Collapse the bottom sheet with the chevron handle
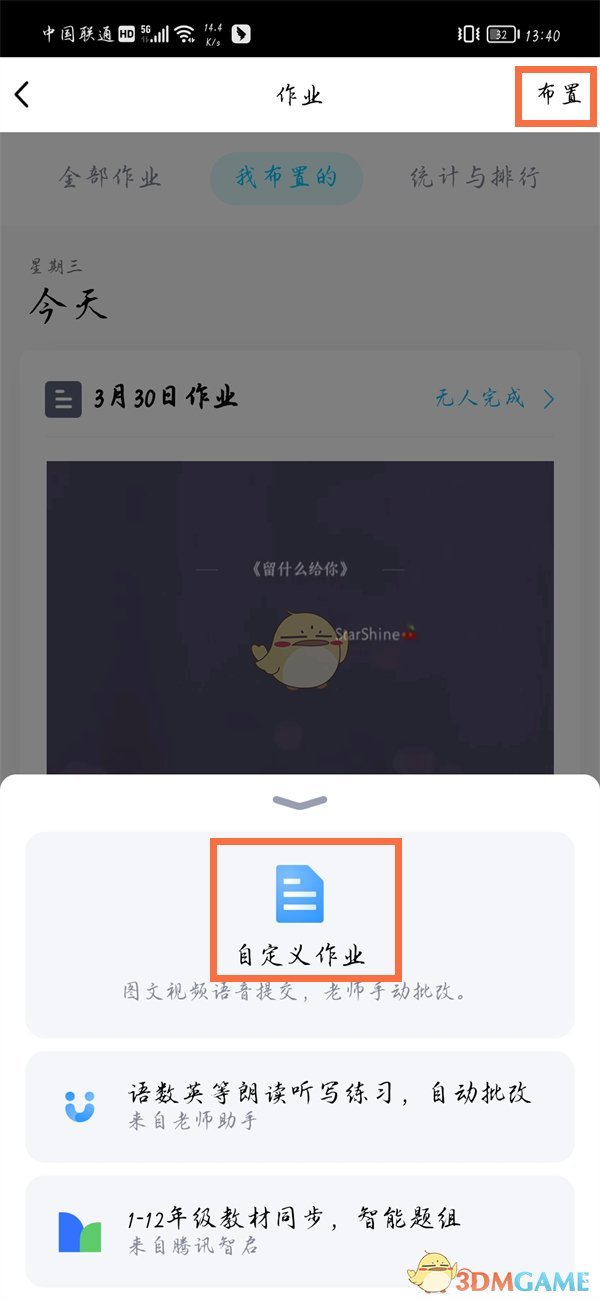This screenshot has height=1300, width=600. point(300,802)
